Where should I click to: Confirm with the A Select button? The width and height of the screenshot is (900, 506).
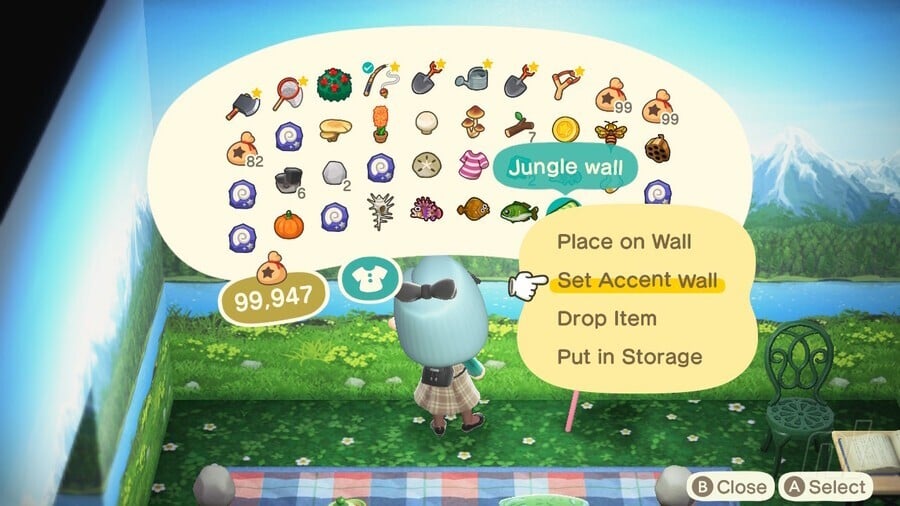826,487
